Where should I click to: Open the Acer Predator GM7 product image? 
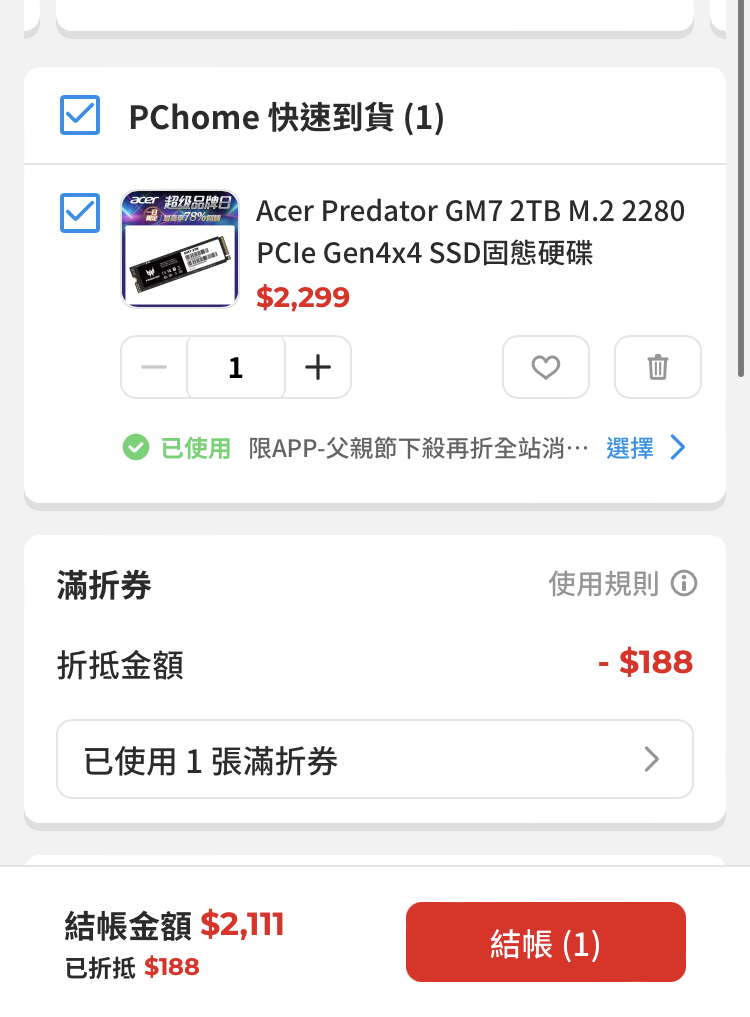click(179, 248)
